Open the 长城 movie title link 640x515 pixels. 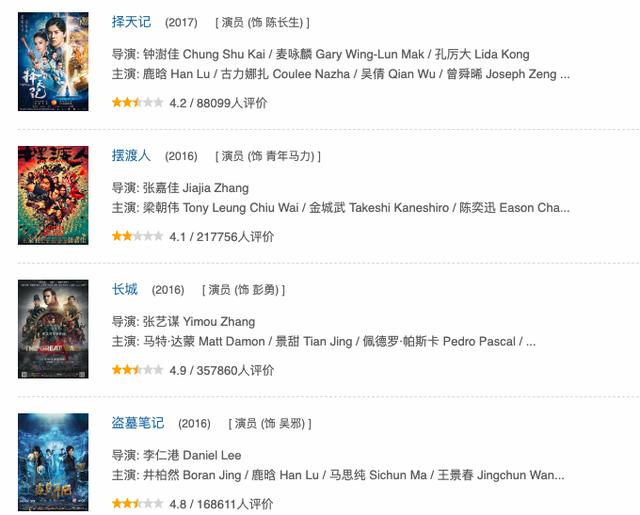point(125,289)
